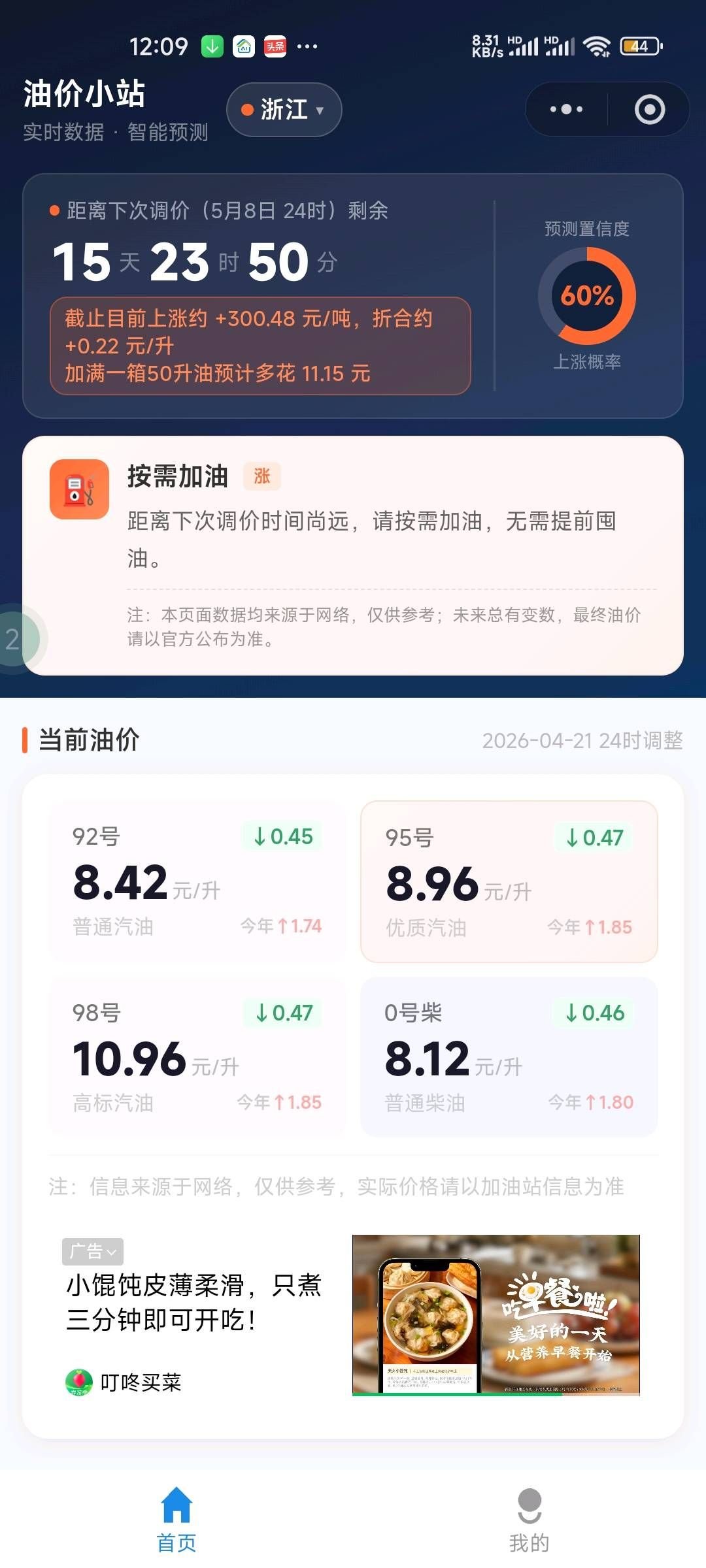
Task: Expand the 广告 ad options label
Action: 93,1251
